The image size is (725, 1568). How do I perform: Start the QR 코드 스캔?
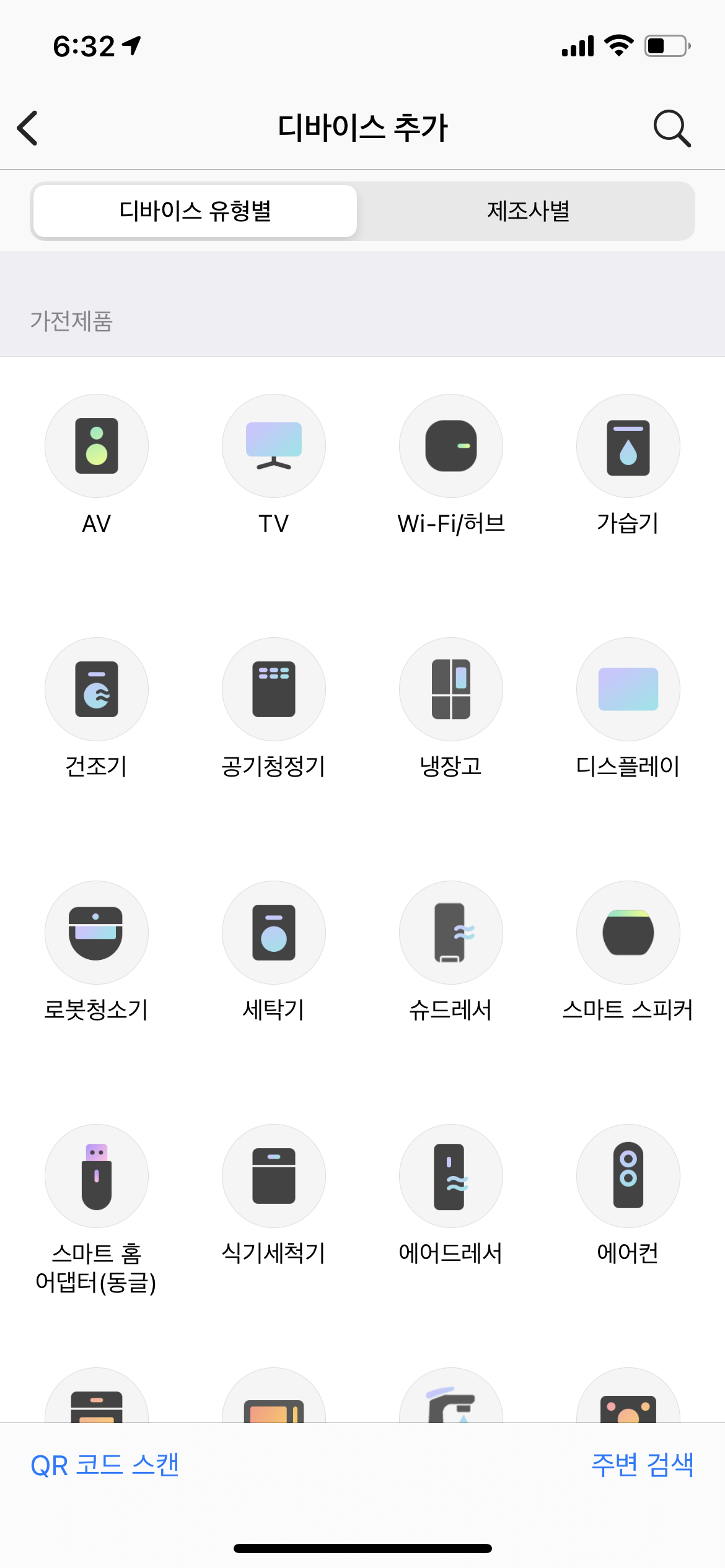point(105,1465)
